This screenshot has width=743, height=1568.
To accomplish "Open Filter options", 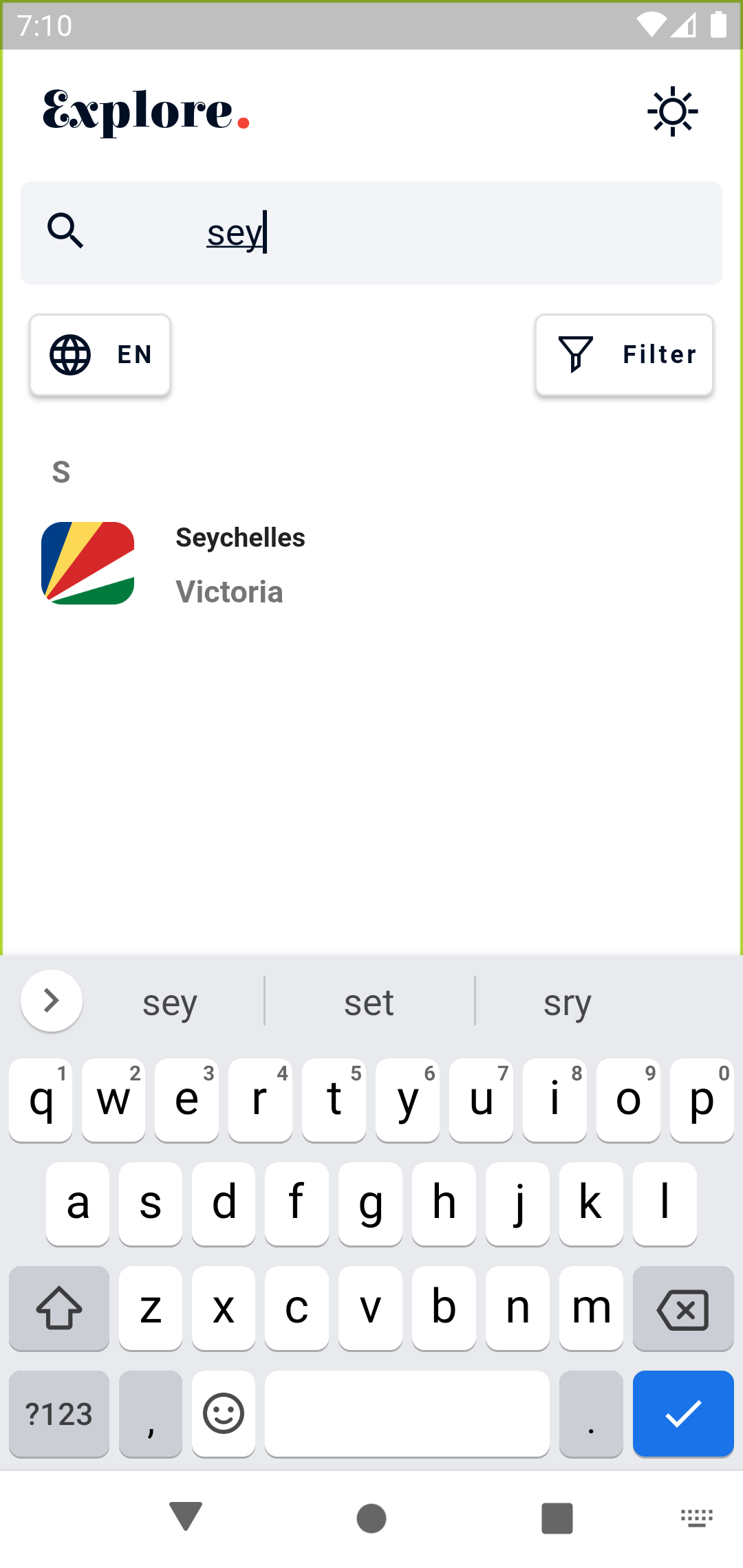I will point(623,355).
